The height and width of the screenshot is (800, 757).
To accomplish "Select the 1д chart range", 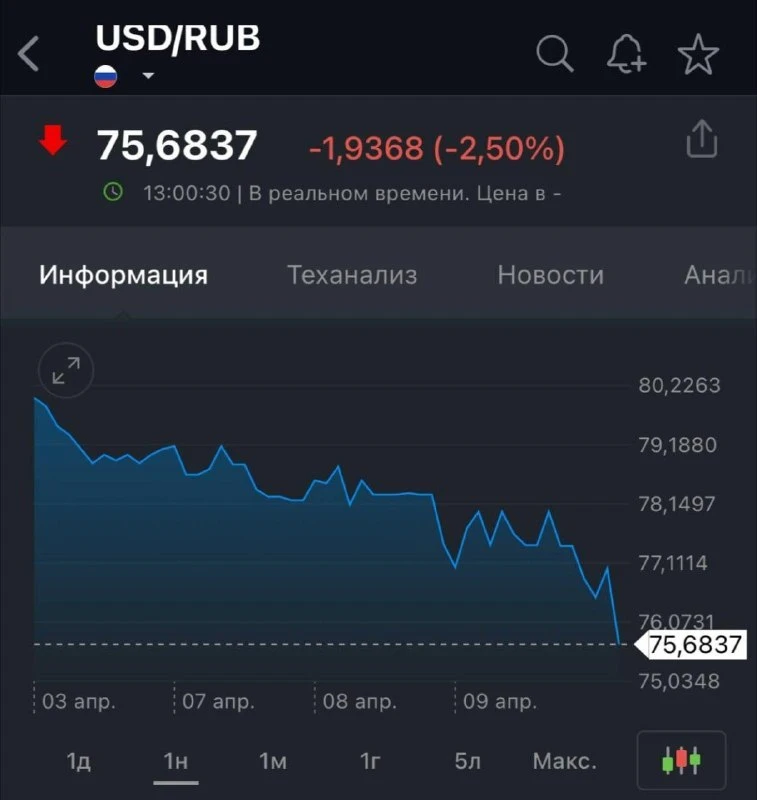I will 78,761.
